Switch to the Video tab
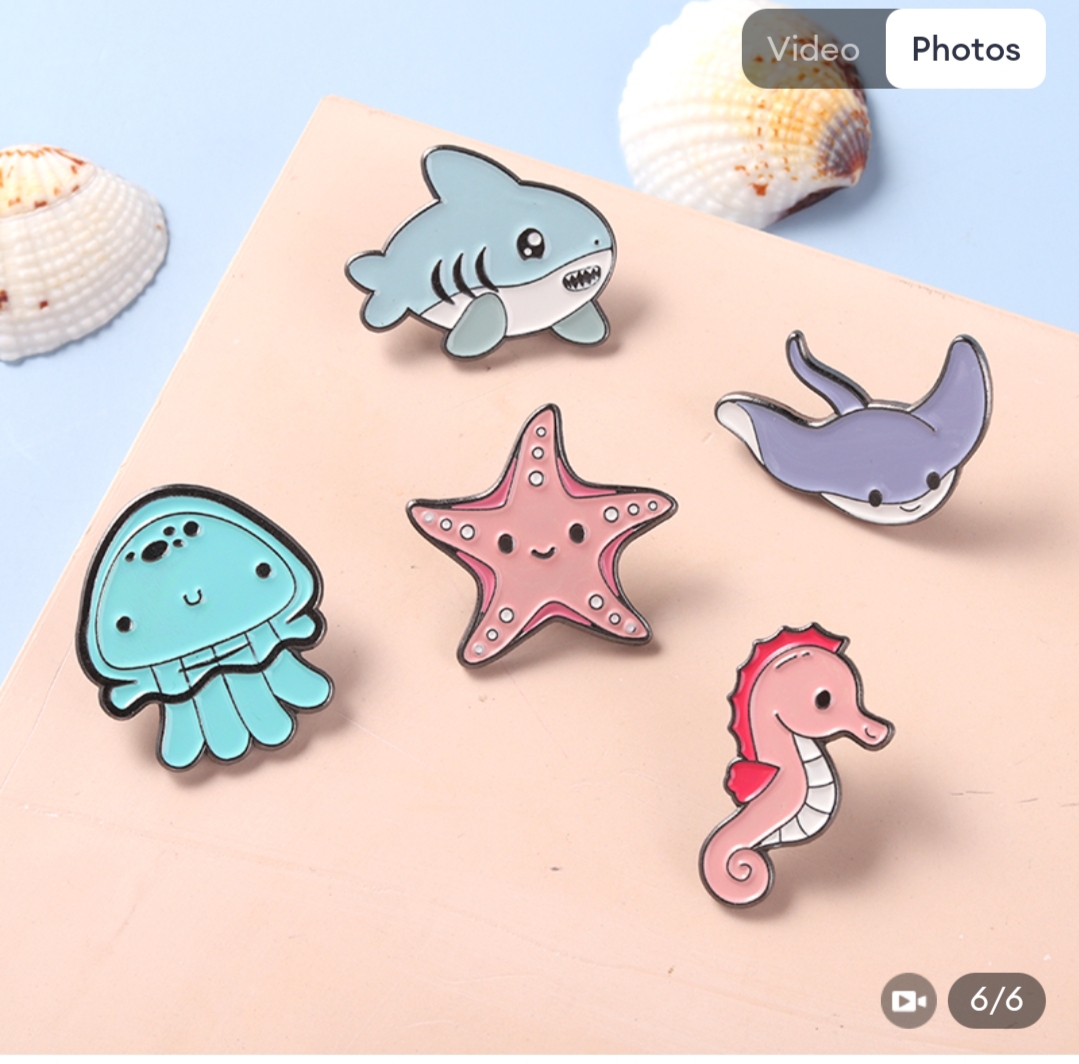The image size is (1079, 1064). point(813,49)
